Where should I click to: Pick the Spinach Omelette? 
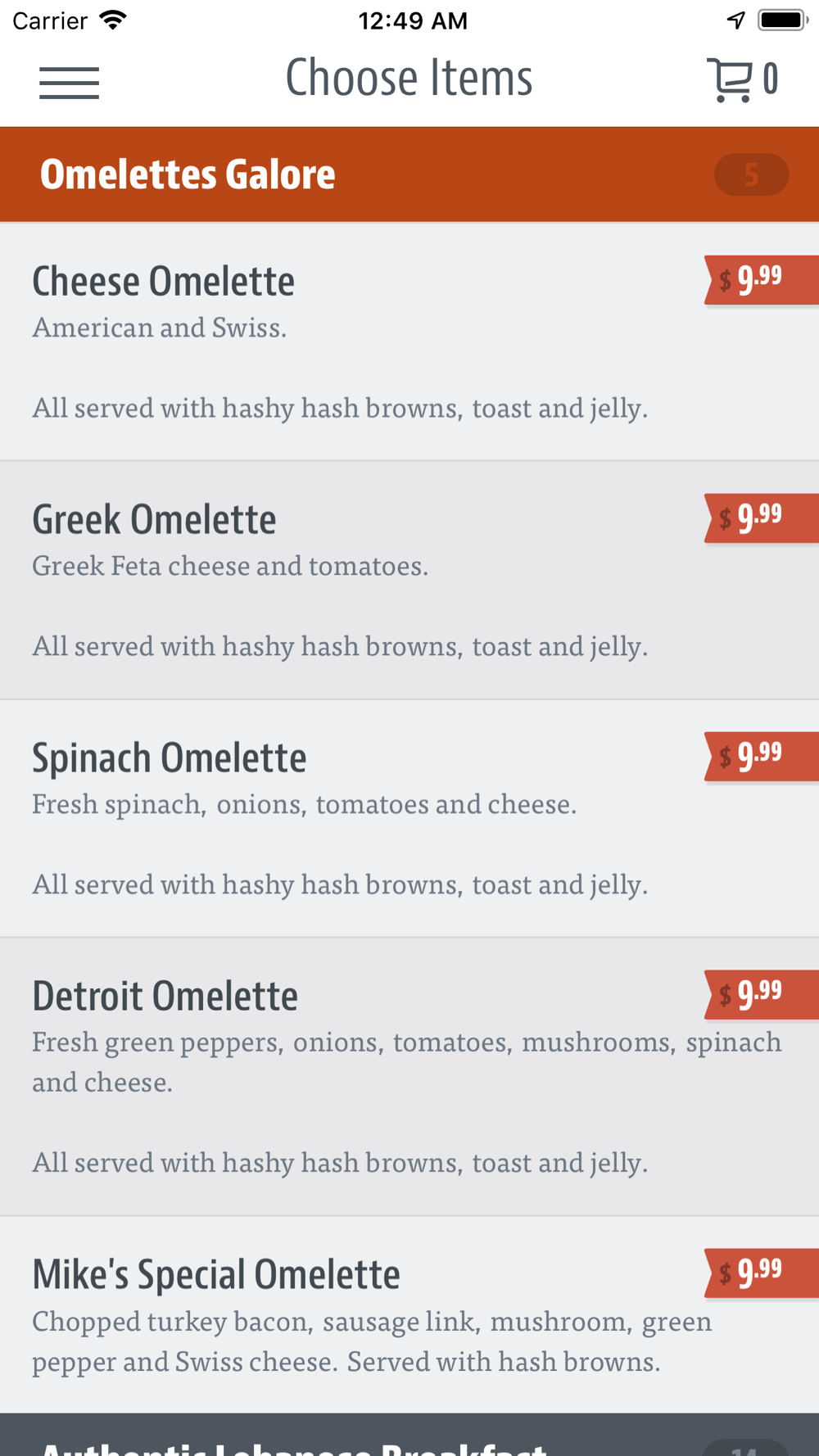(x=409, y=819)
